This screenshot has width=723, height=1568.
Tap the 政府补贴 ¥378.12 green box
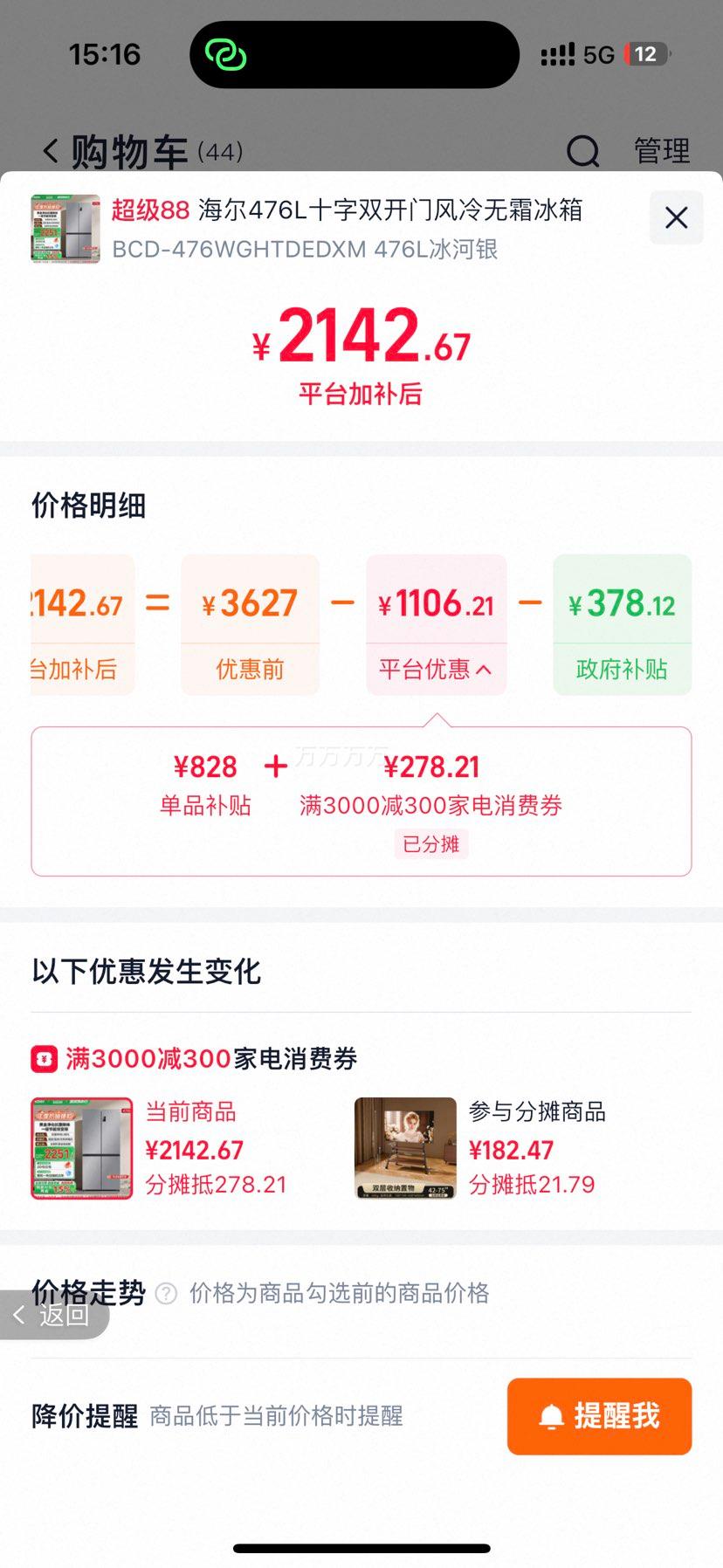click(622, 625)
